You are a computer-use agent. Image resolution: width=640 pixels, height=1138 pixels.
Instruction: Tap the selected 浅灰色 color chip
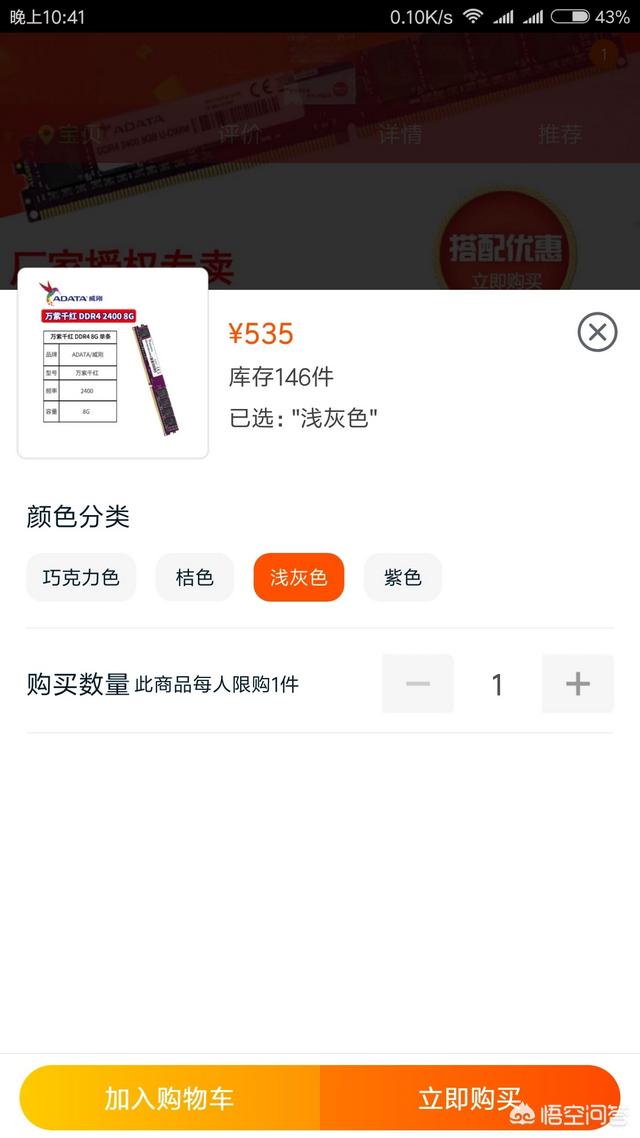pyautogui.click(x=299, y=577)
